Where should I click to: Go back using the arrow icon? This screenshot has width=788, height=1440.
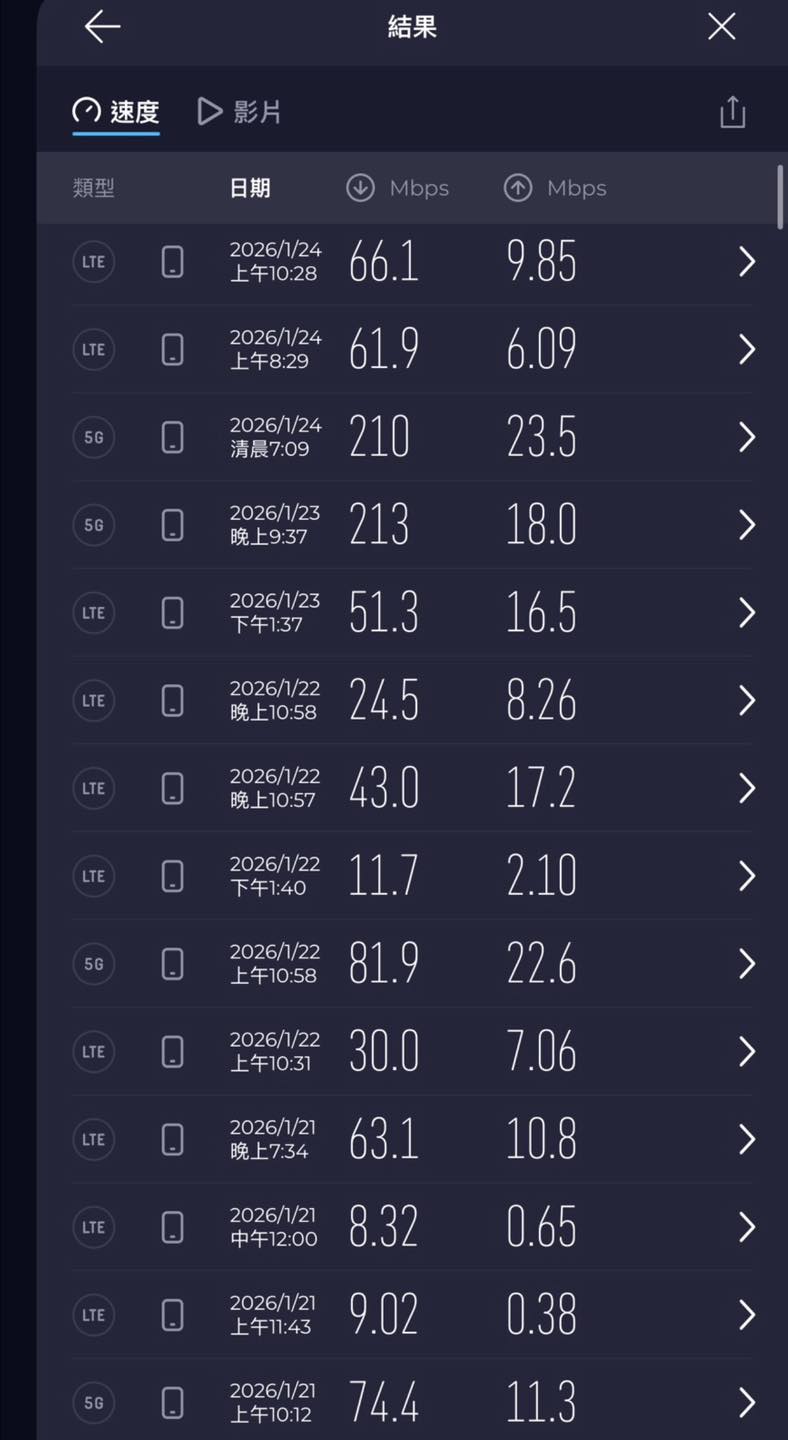coord(102,27)
